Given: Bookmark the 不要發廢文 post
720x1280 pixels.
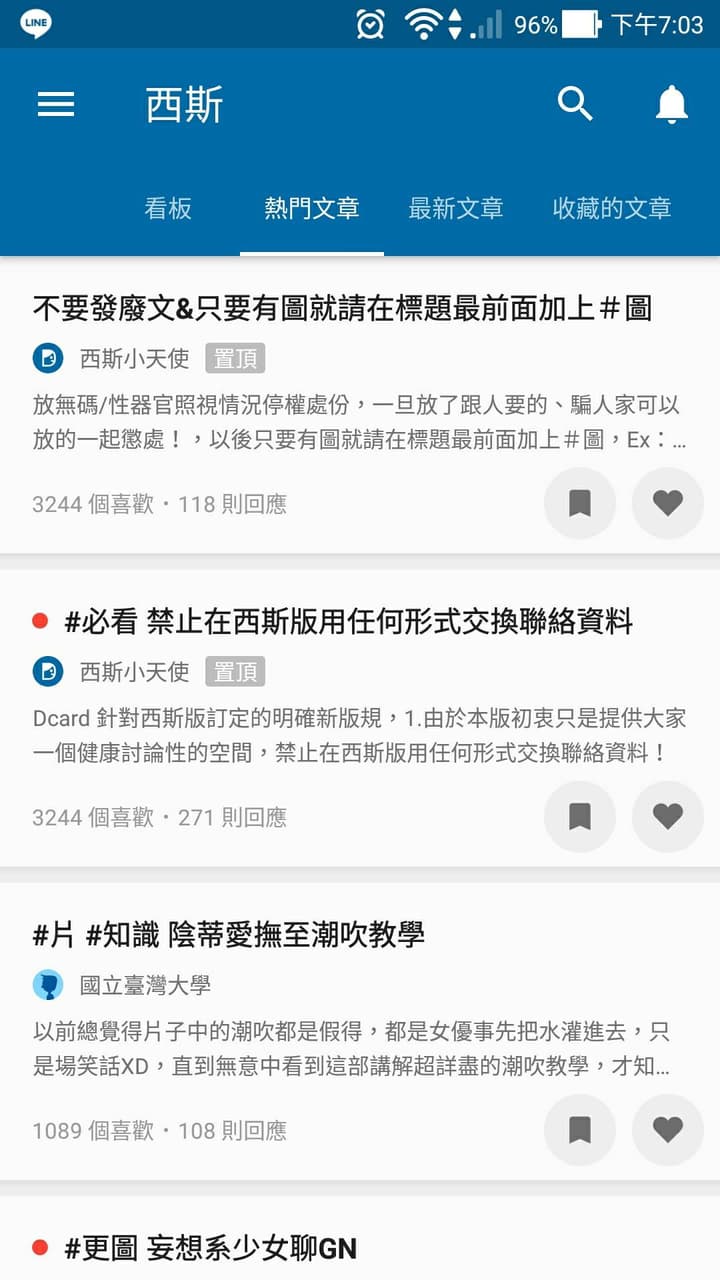Looking at the screenshot, I should tap(580, 503).
